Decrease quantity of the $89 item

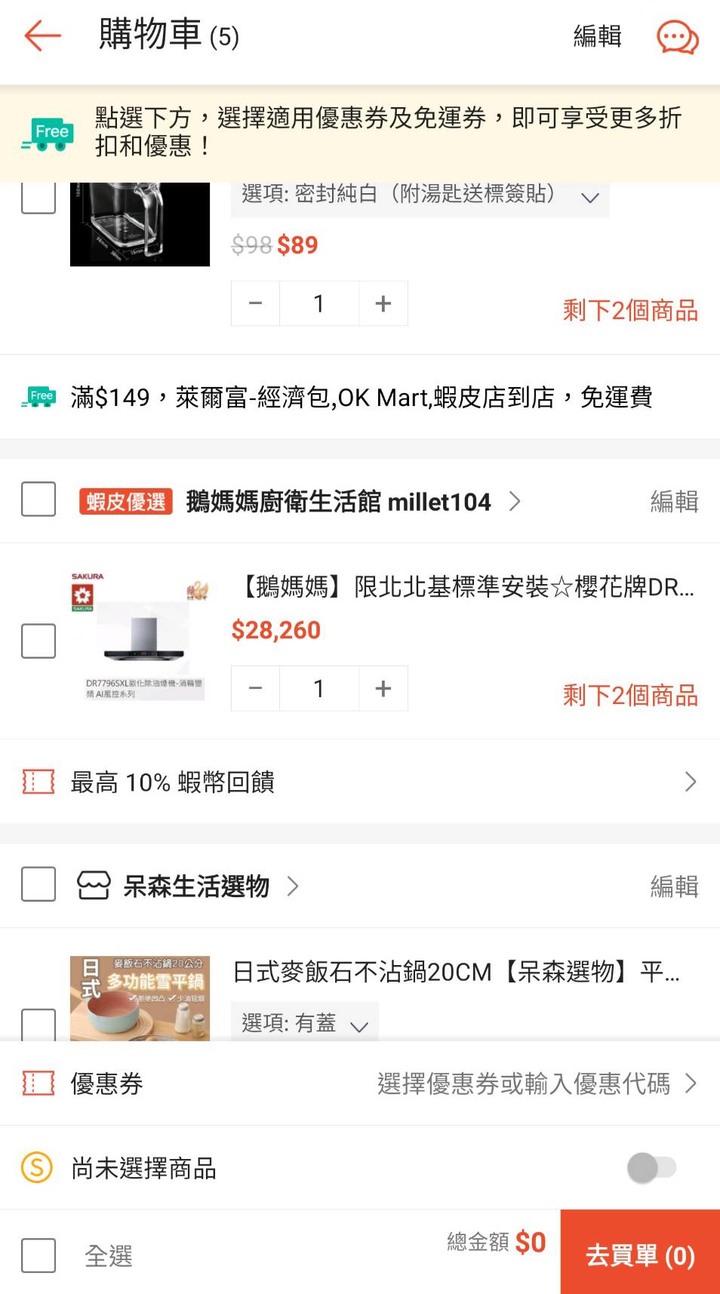pos(256,304)
